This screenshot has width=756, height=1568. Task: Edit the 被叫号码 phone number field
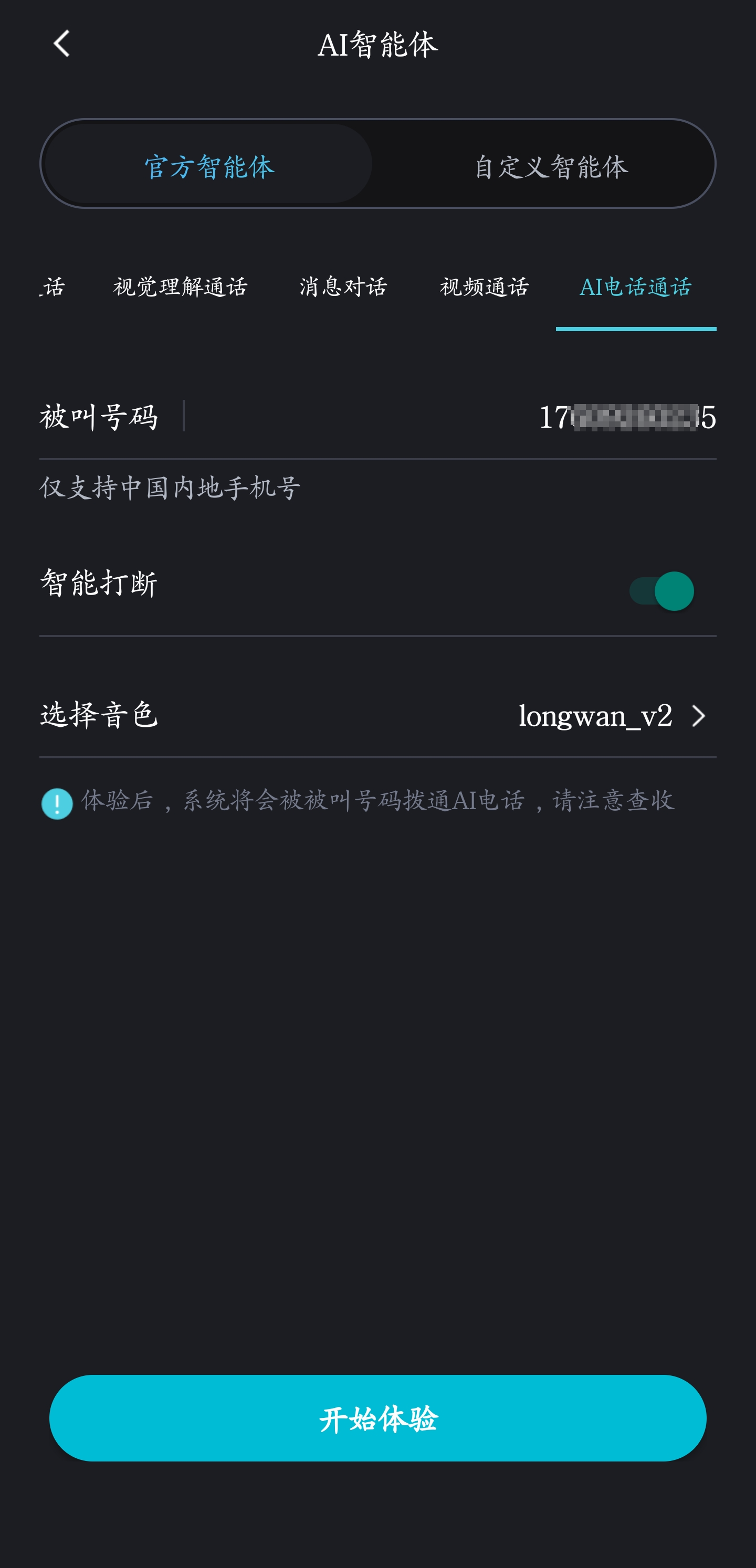click(x=626, y=418)
